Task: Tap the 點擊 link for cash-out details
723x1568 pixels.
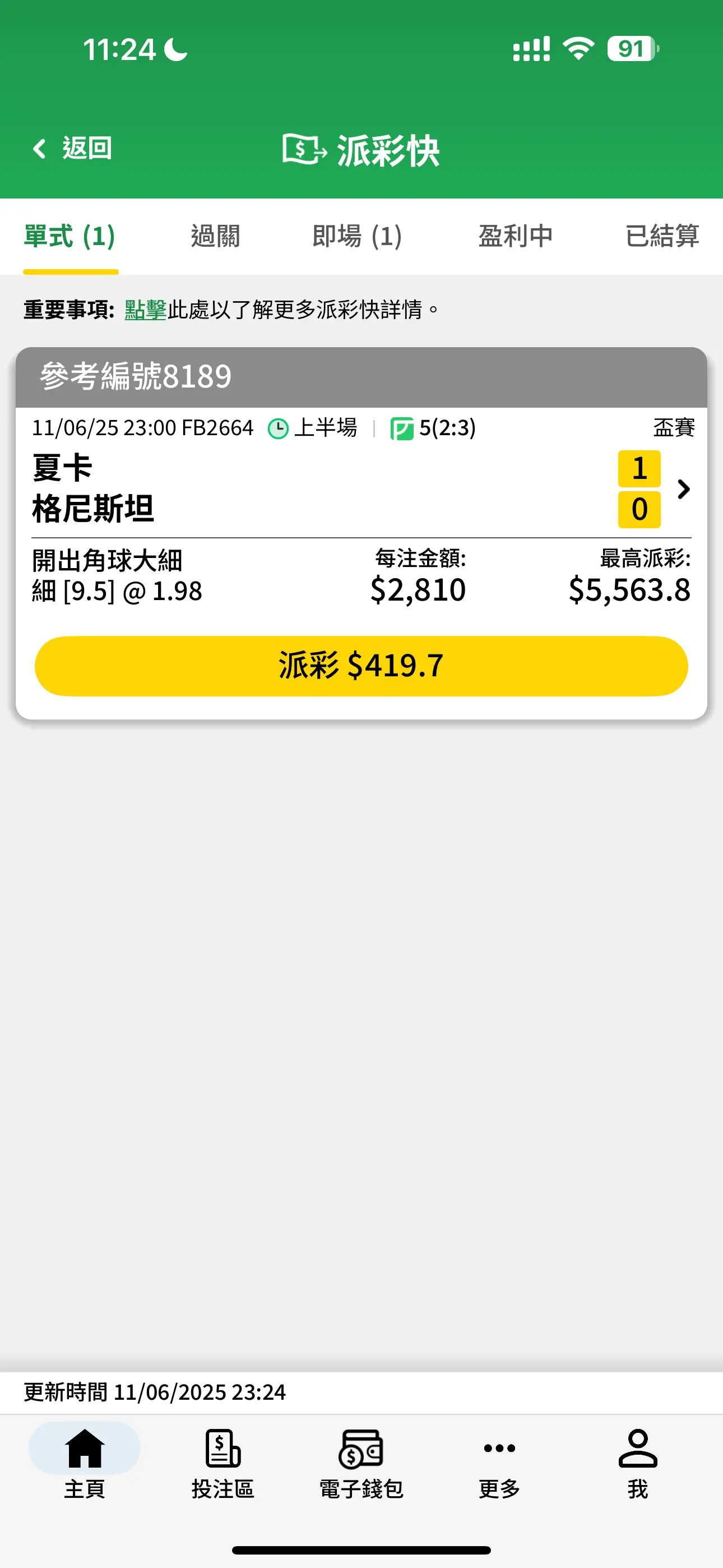Action: pyautogui.click(x=146, y=310)
